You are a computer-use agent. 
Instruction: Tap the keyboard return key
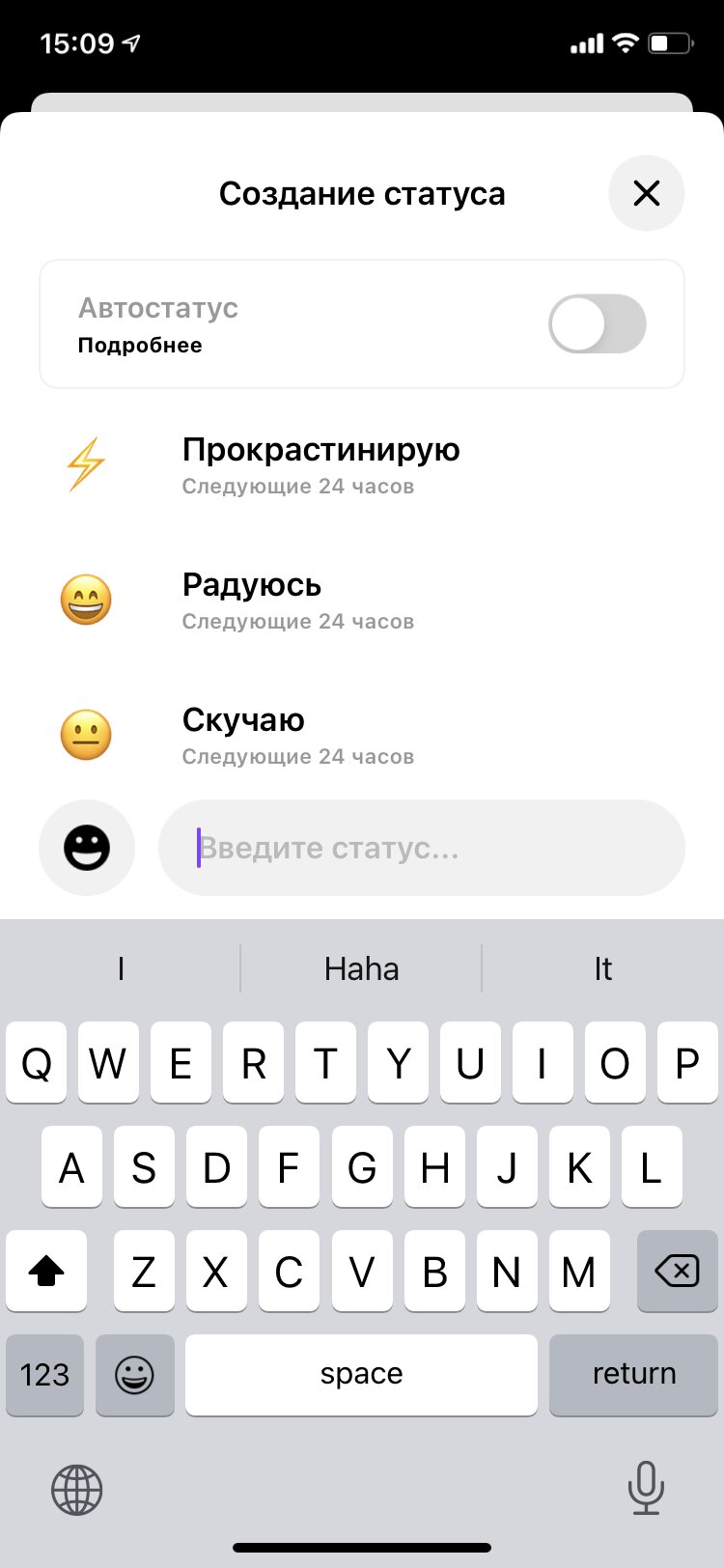[634, 1375]
